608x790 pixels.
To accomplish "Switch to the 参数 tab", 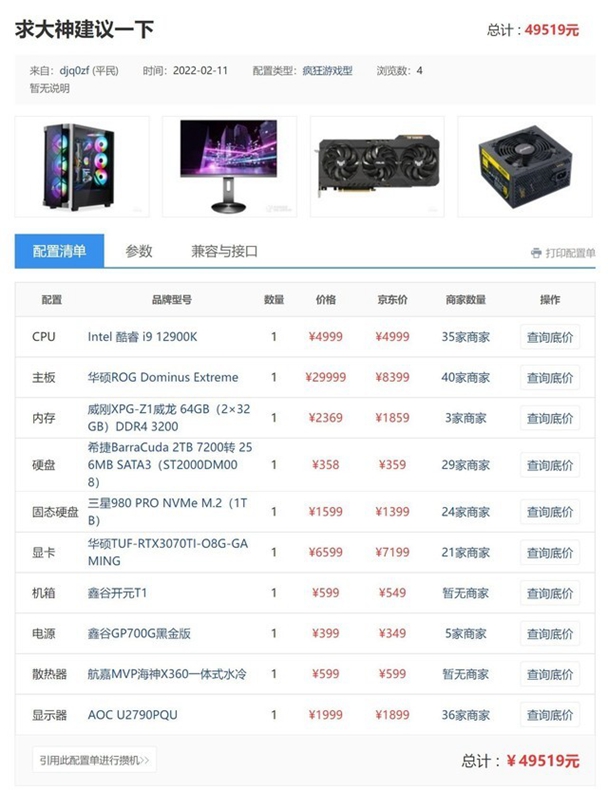I will tap(138, 251).
